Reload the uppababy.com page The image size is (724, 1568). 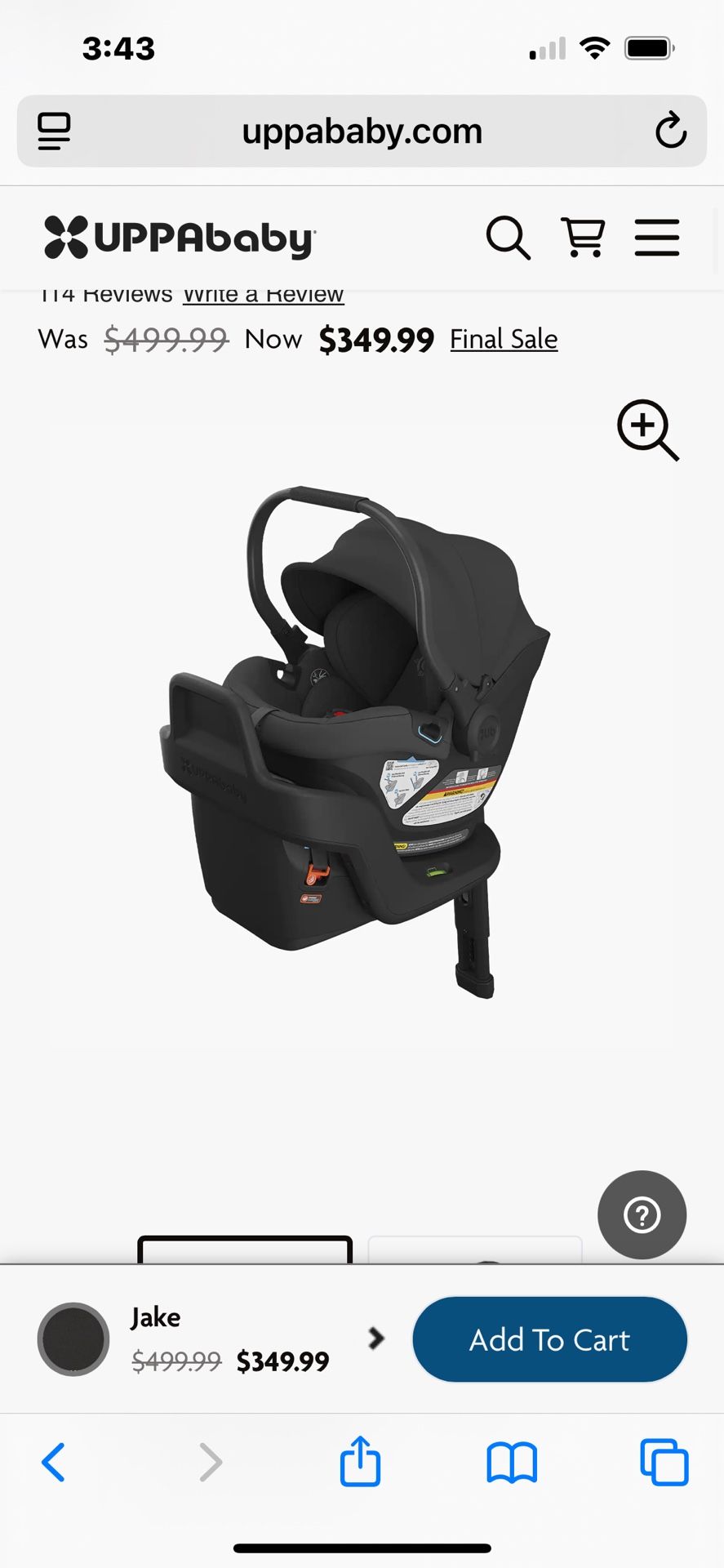[x=670, y=131]
